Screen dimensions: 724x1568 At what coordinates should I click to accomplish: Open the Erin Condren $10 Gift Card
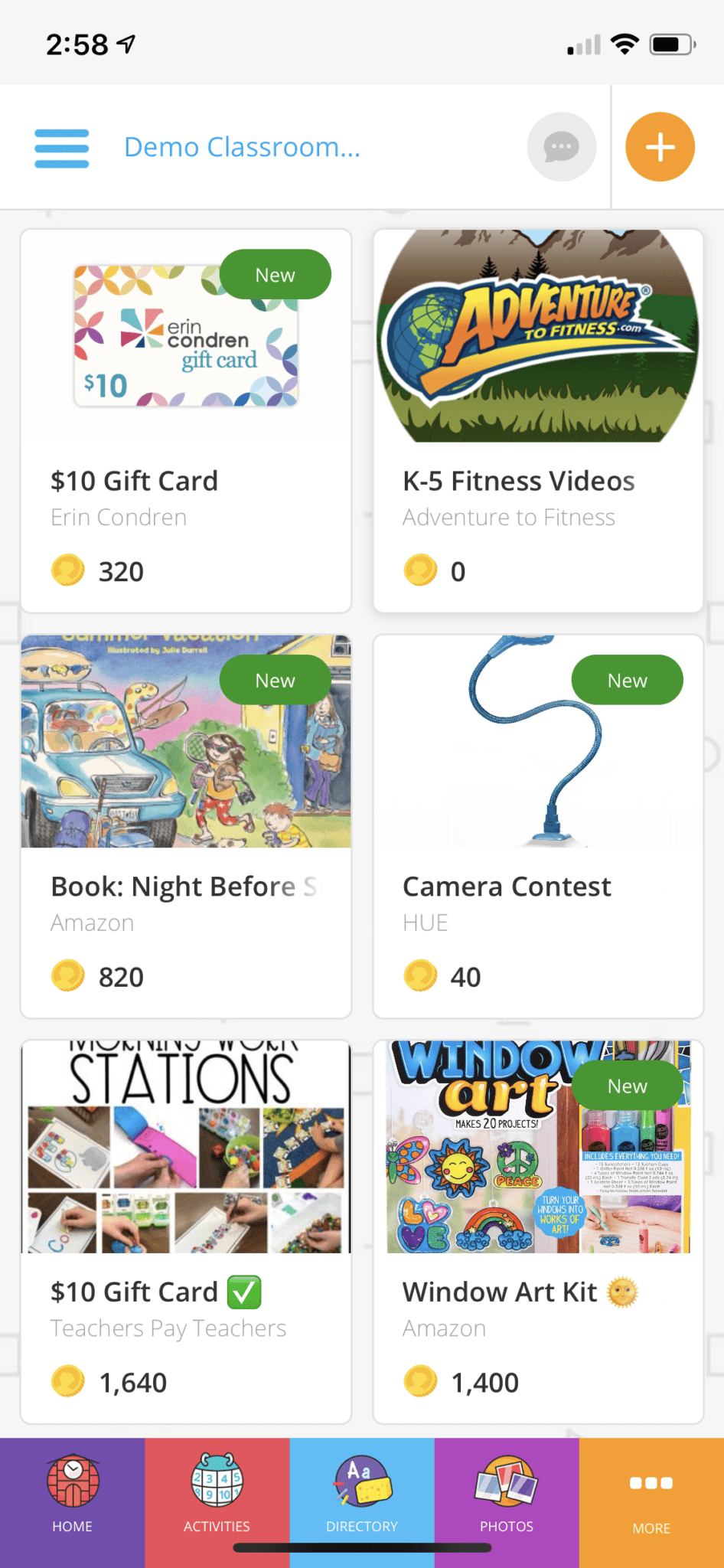(186, 421)
